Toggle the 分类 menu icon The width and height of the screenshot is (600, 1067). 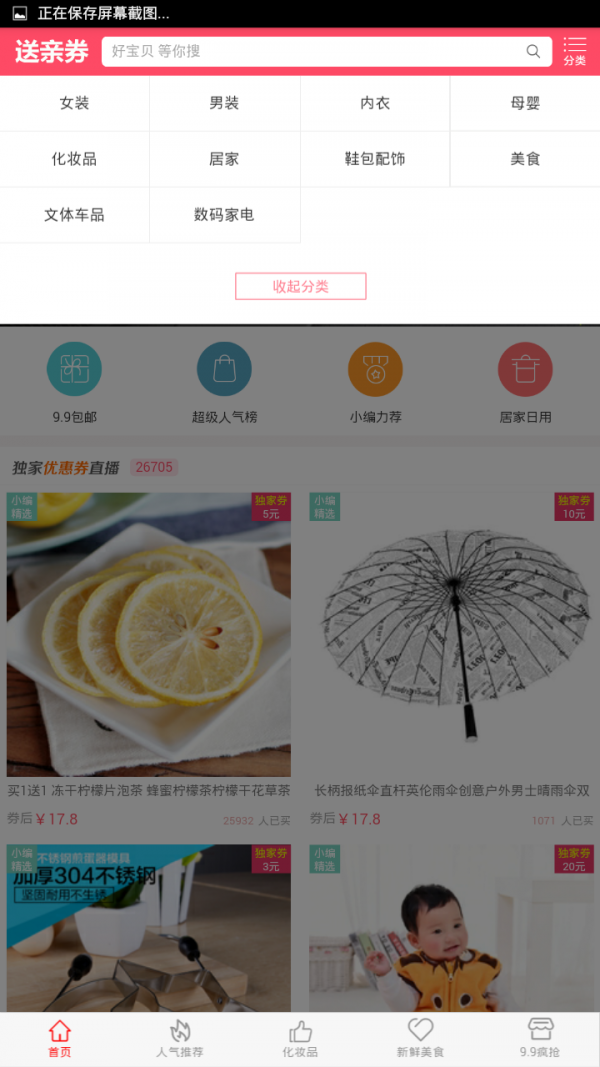click(x=574, y=52)
